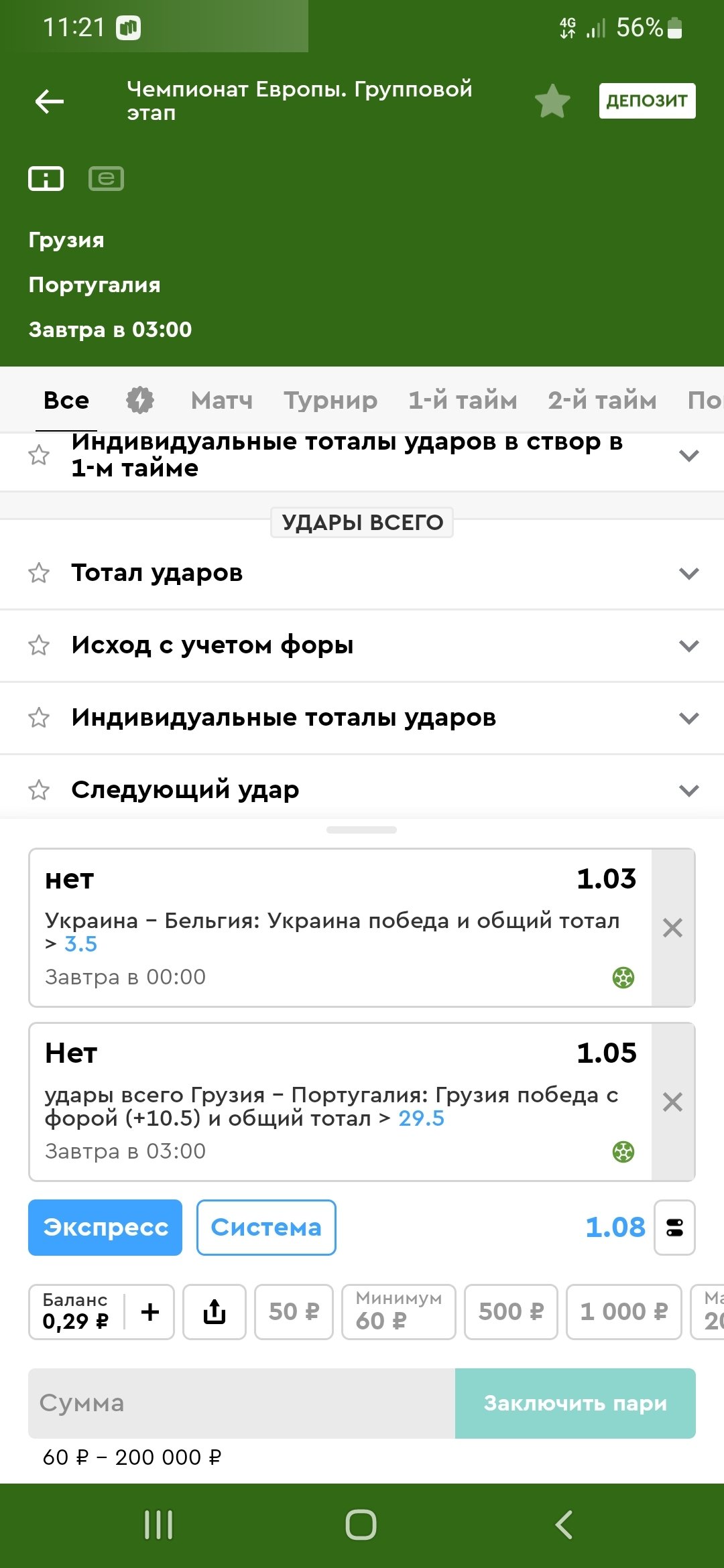Open the ДЕПОЗИТ button

tap(647, 101)
